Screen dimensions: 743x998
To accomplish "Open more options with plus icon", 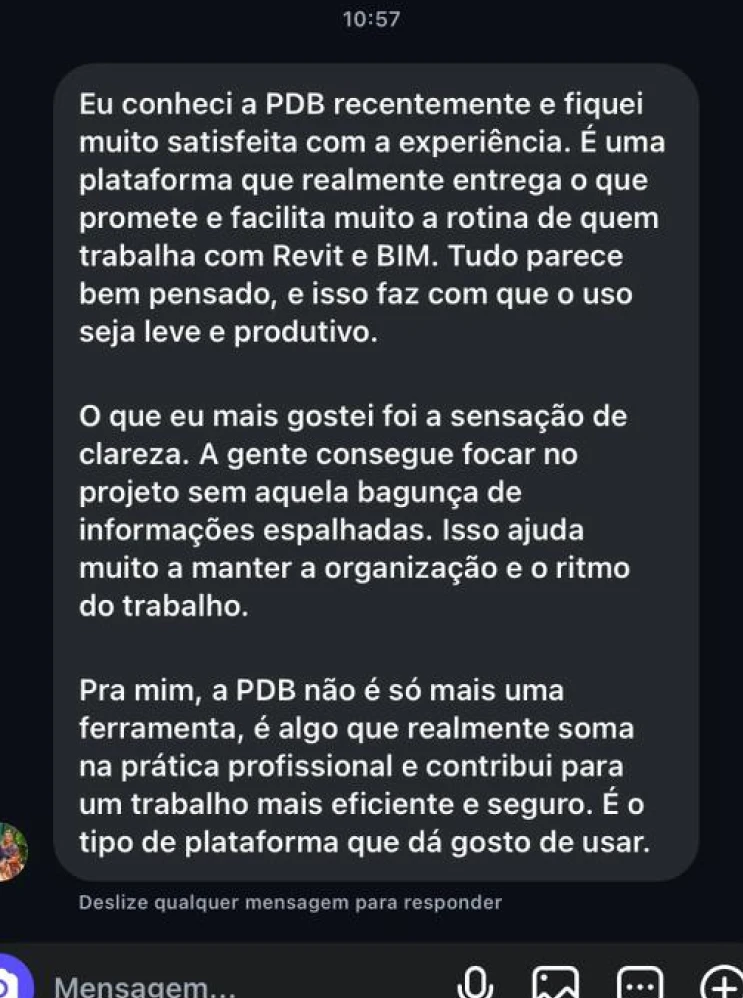I will click(719, 984).
